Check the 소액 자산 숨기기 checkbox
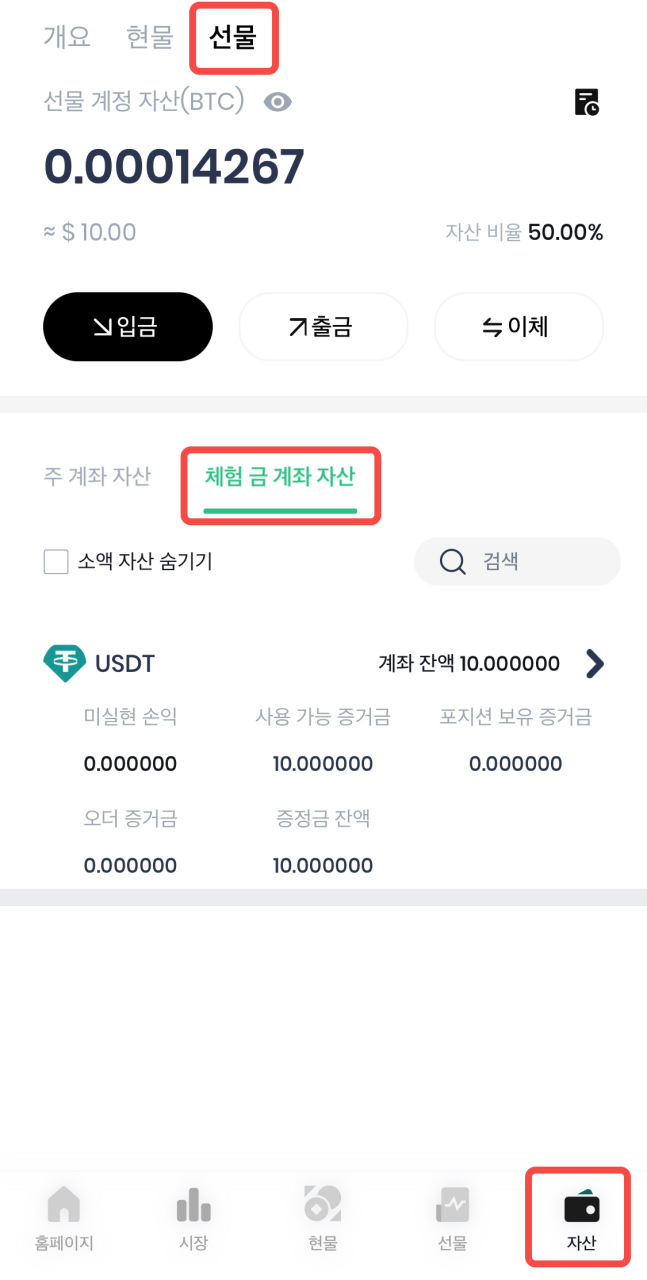 56,562
